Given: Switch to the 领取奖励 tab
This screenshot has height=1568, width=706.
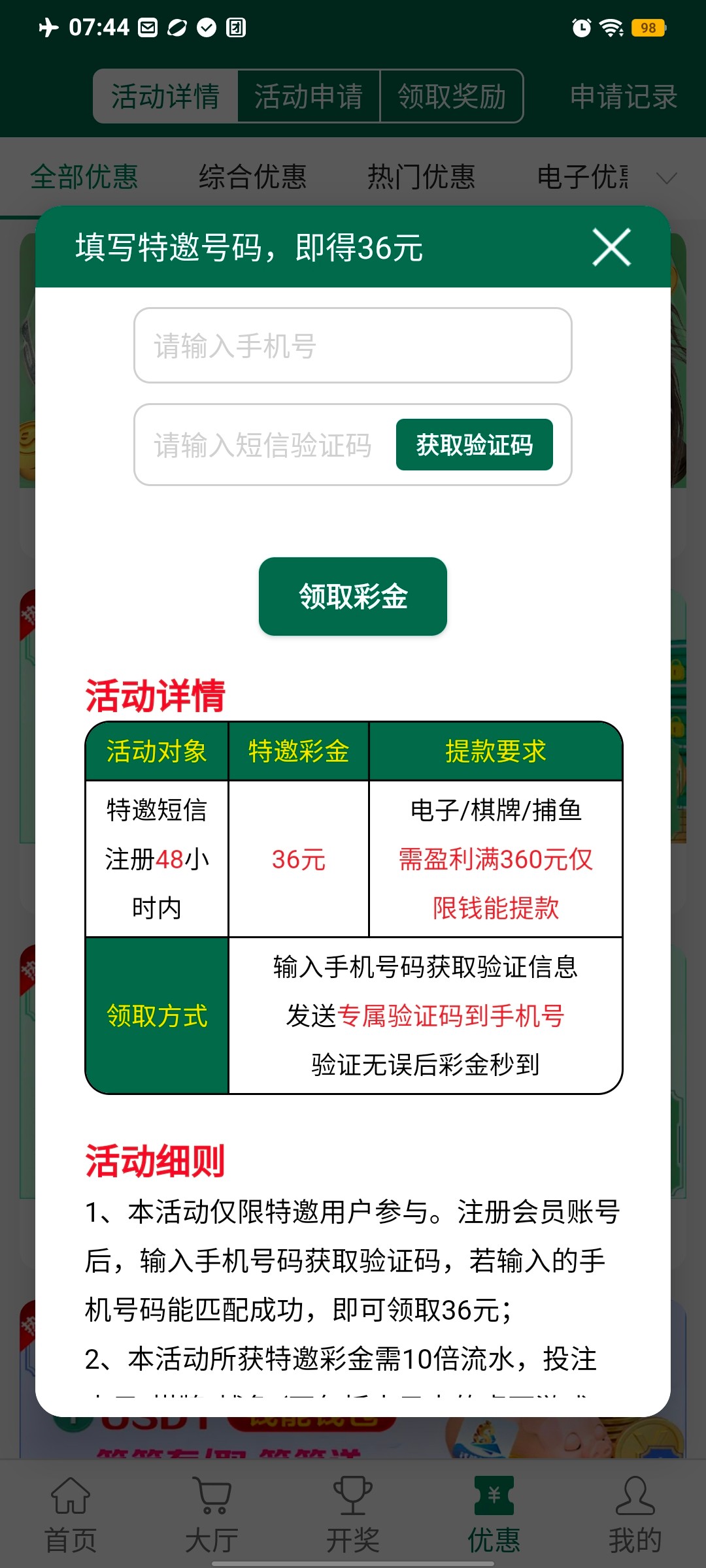Looking at the screenshot, I should click(452, 97).
